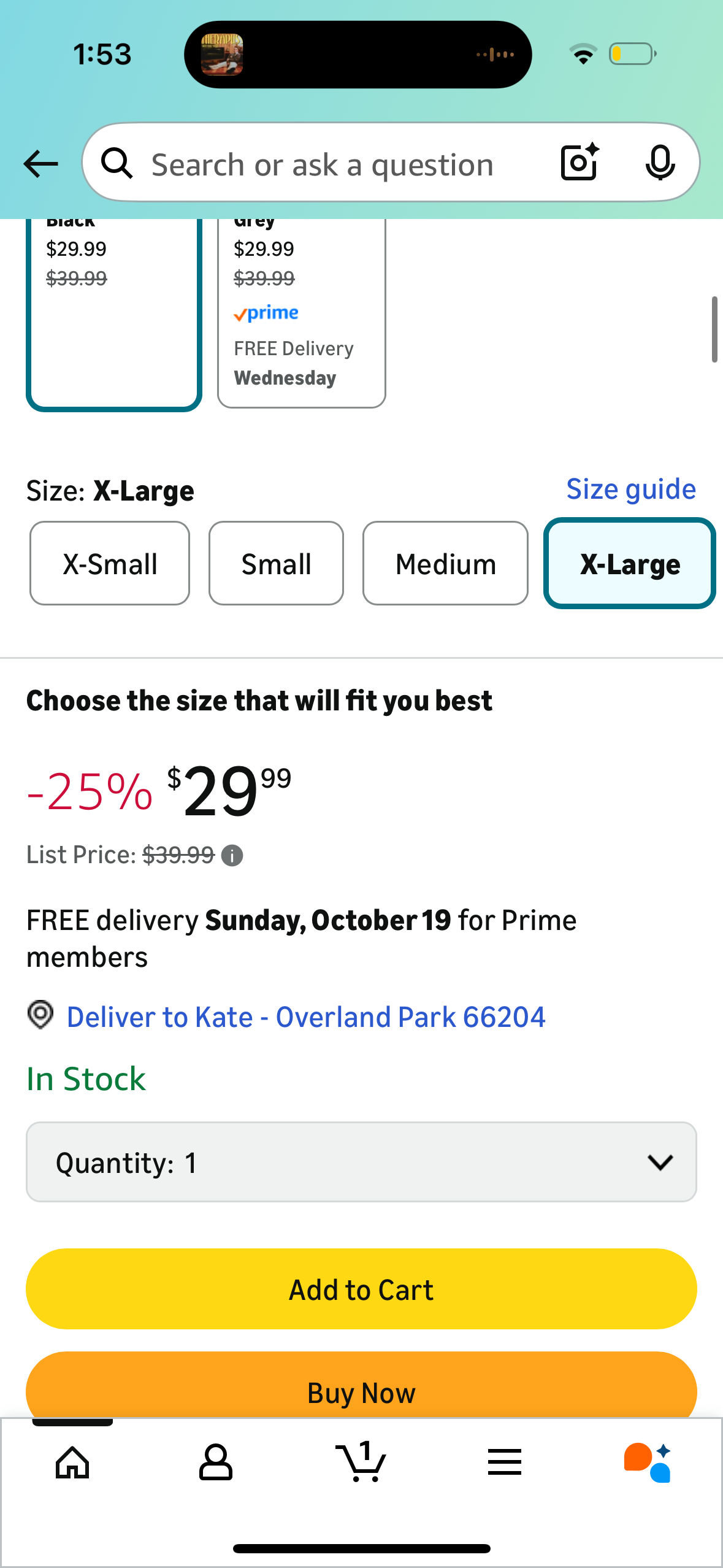Change delivery address for Kate
723x1568 pixels.
[x=305, y=1017]
